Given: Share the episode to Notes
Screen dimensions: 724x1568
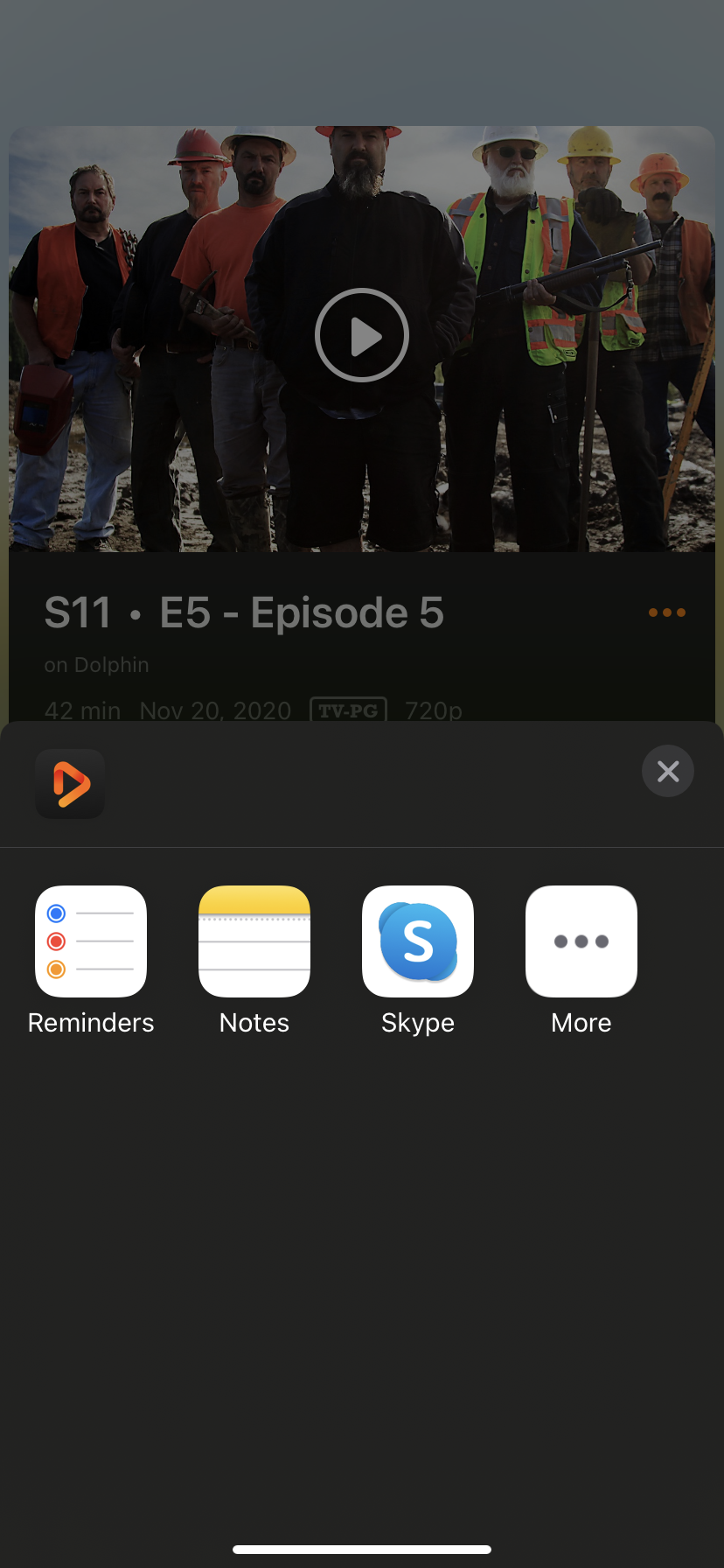Looking at the screenshot, I should click(x=254, y=941).
